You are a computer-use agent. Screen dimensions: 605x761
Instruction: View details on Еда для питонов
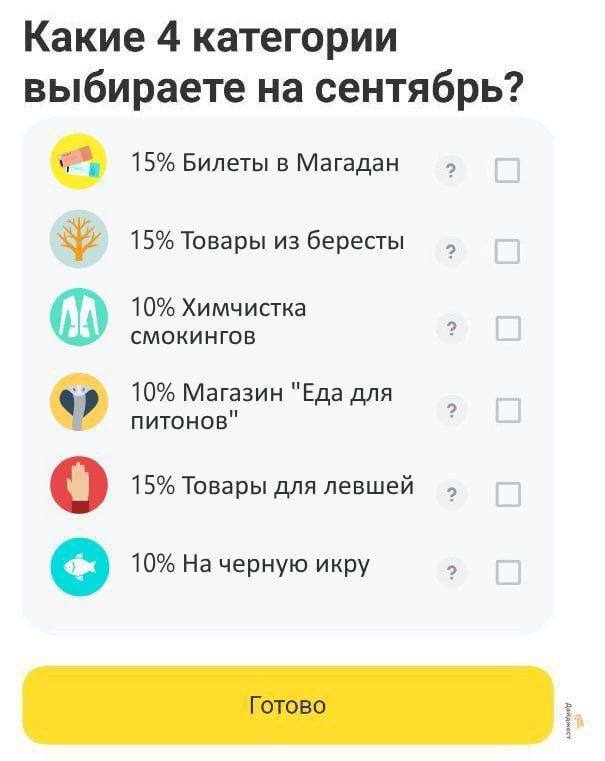click(451, 410)
